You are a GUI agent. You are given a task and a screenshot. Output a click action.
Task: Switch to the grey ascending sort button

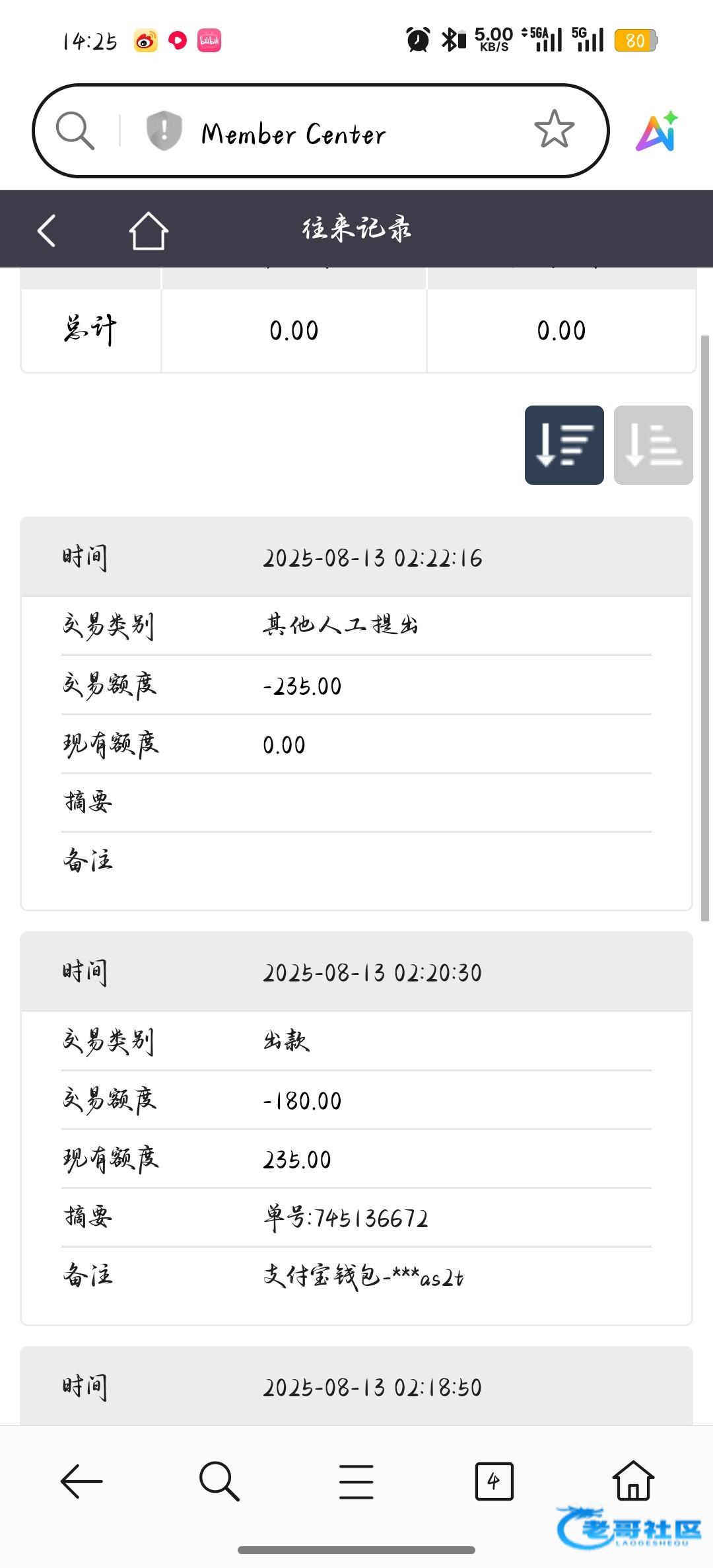[x=654, y=445]
